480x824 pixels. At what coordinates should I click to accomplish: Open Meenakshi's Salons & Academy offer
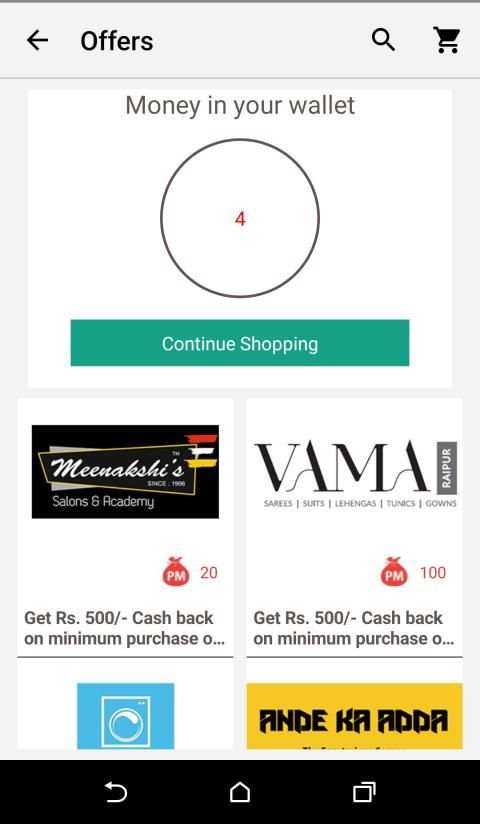tap(125, 528)
